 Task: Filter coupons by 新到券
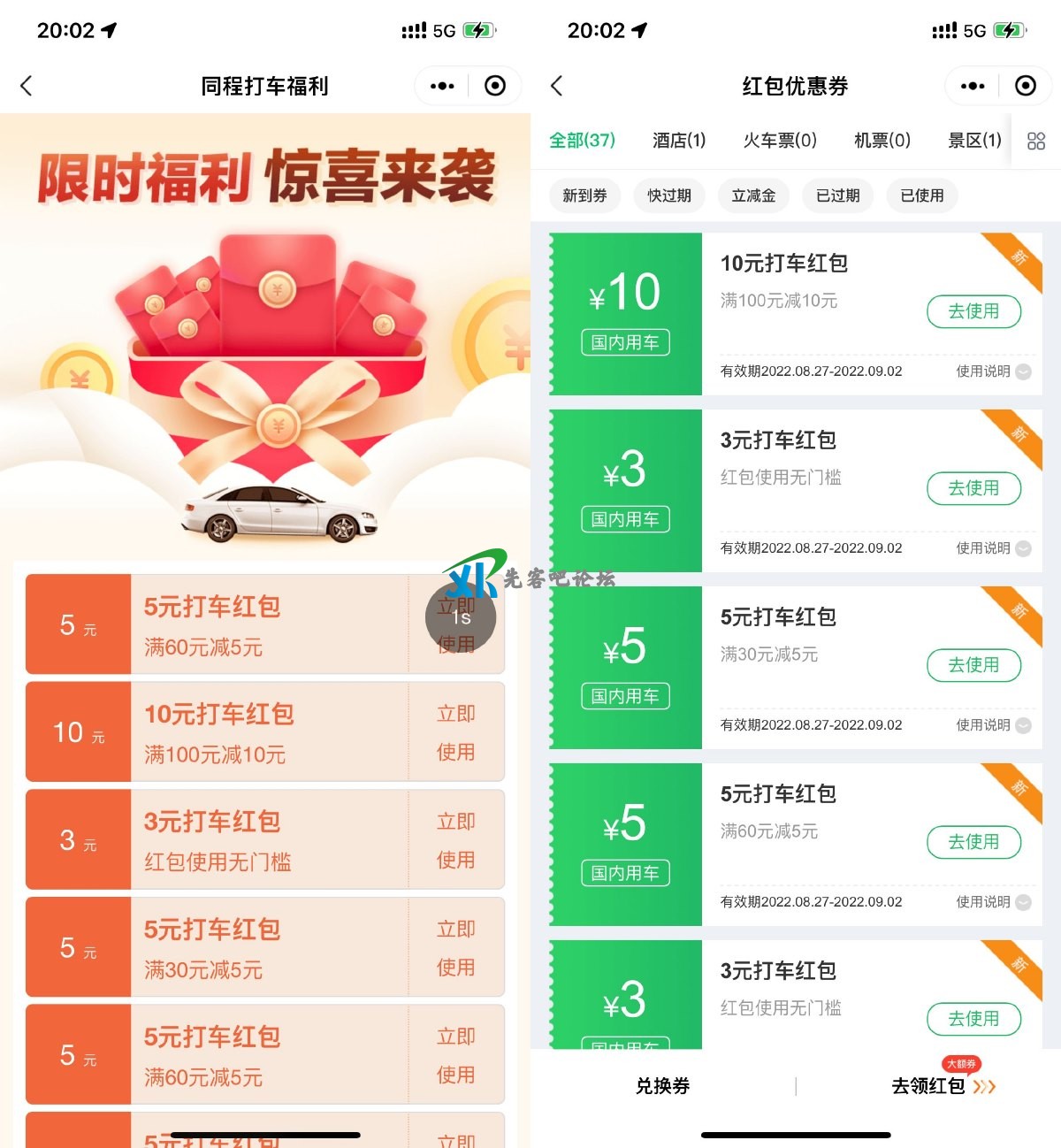(x=584, y=195)
